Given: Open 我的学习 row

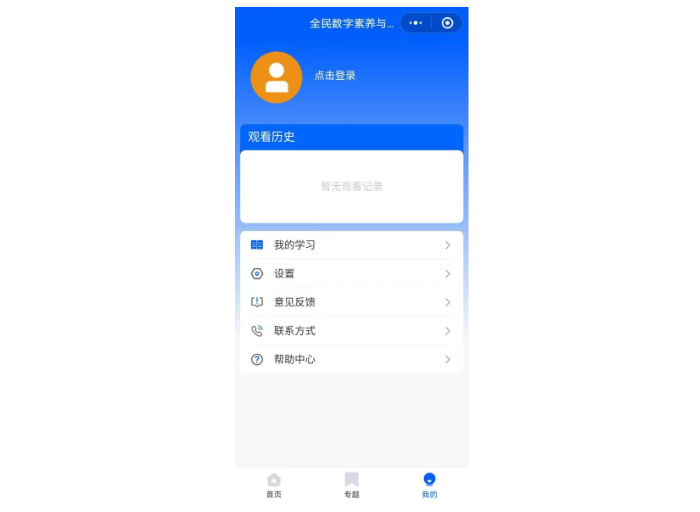Looking at the screenshot, I should coord(351,245).
